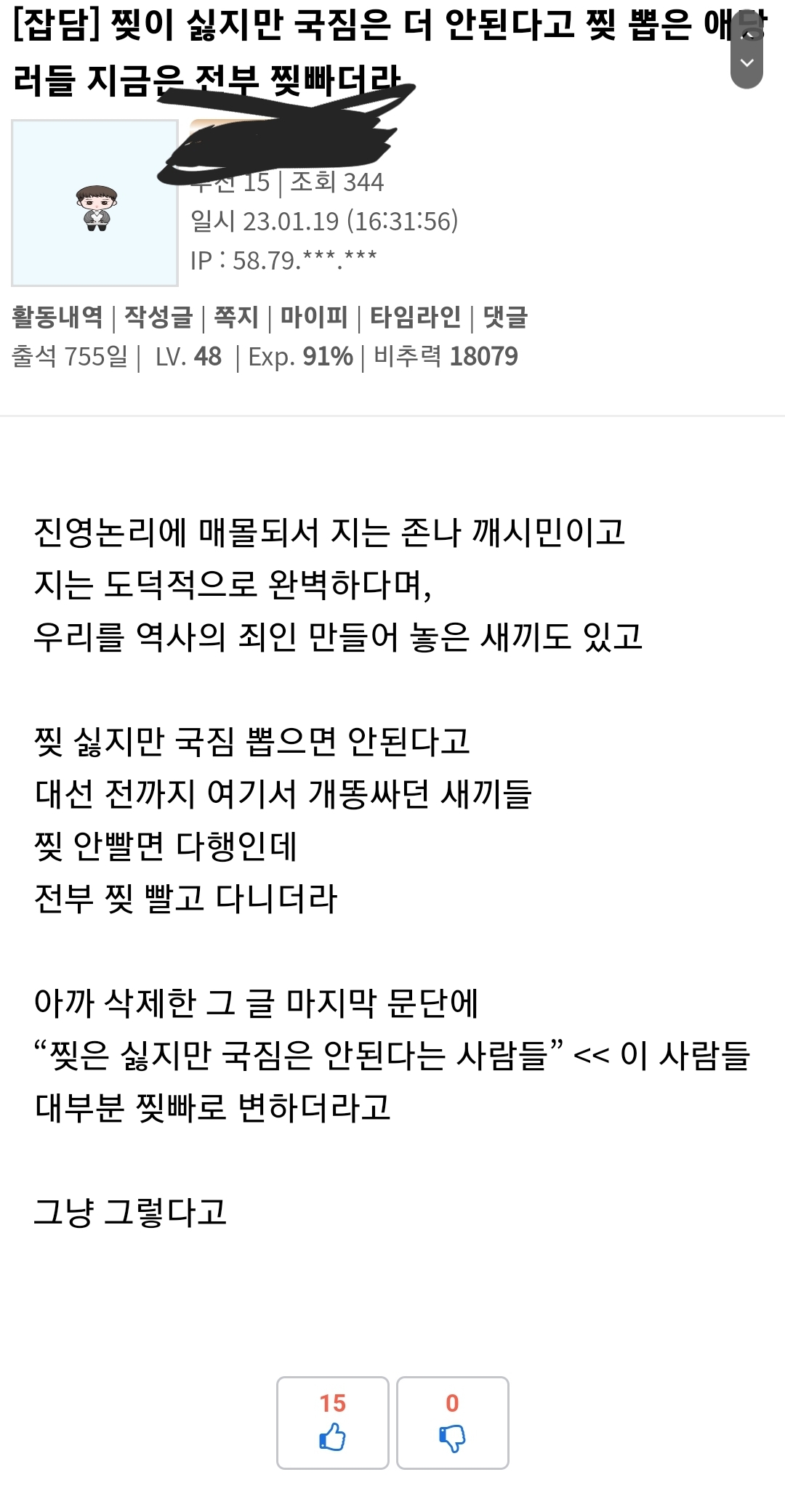Send a 쪽지 message to author
Screen dimensions: 785x1512
pyautogui.click(x=236, y=317)
